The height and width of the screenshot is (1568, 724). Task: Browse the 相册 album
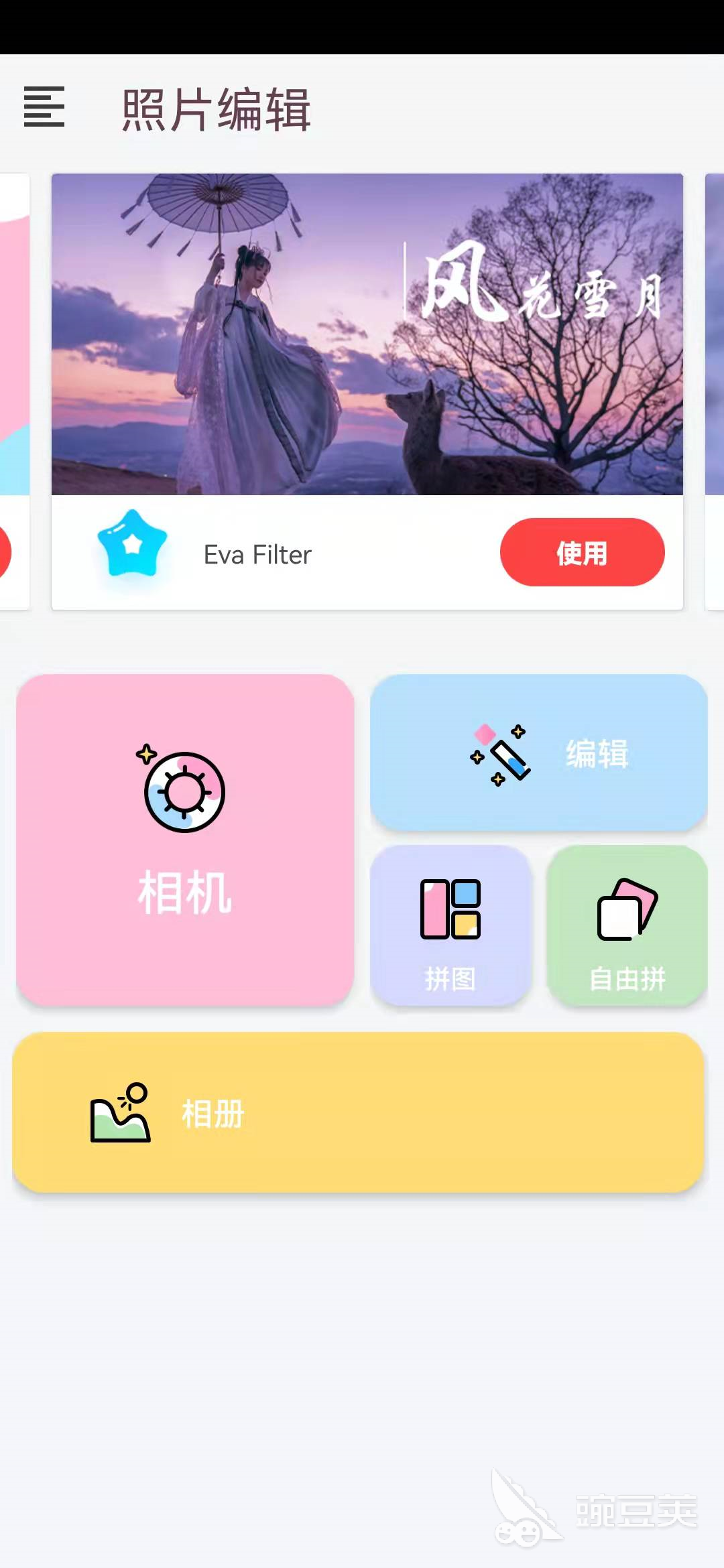pos(358,1112)
